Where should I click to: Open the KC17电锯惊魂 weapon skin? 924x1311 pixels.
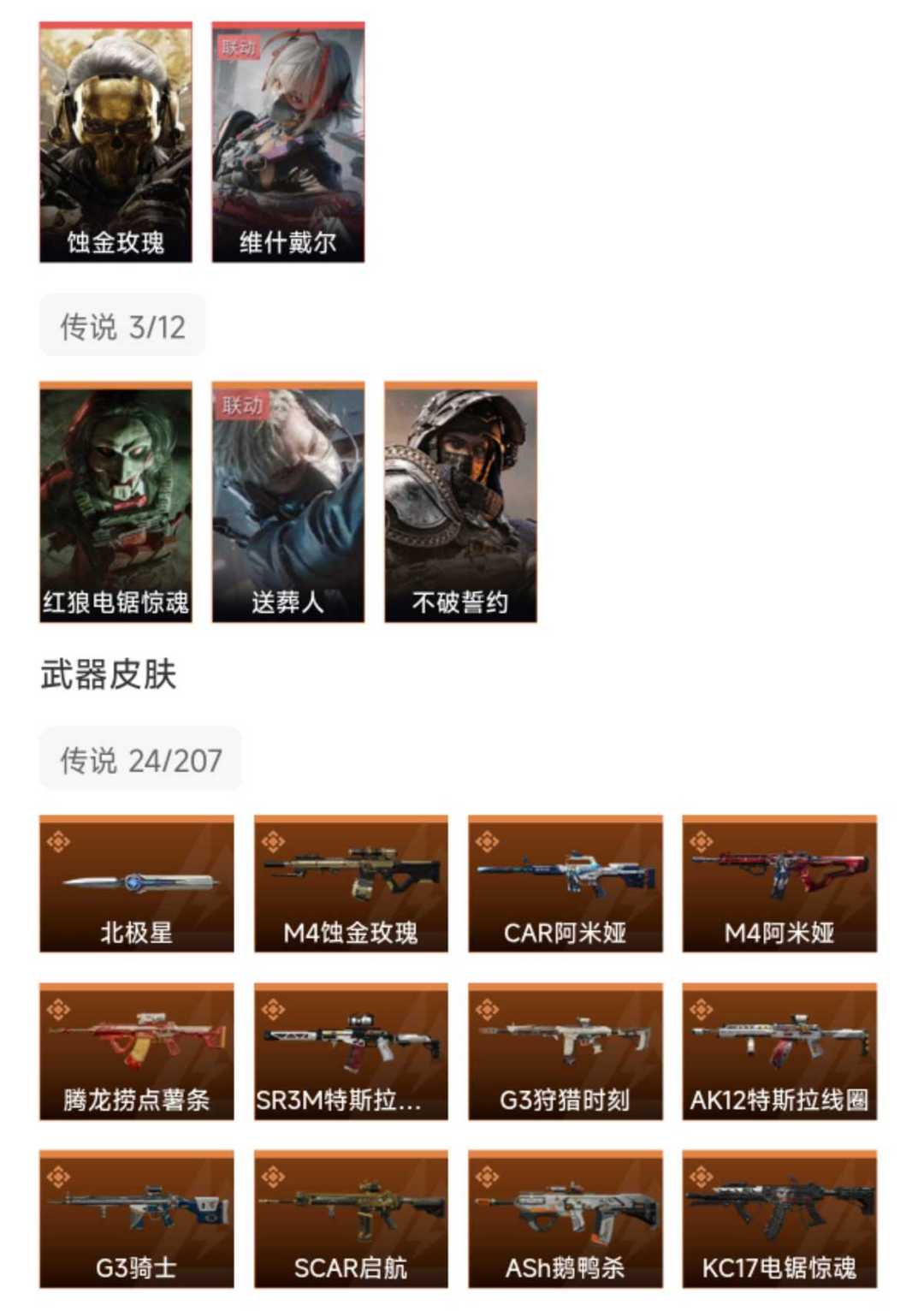[779, 1219]
